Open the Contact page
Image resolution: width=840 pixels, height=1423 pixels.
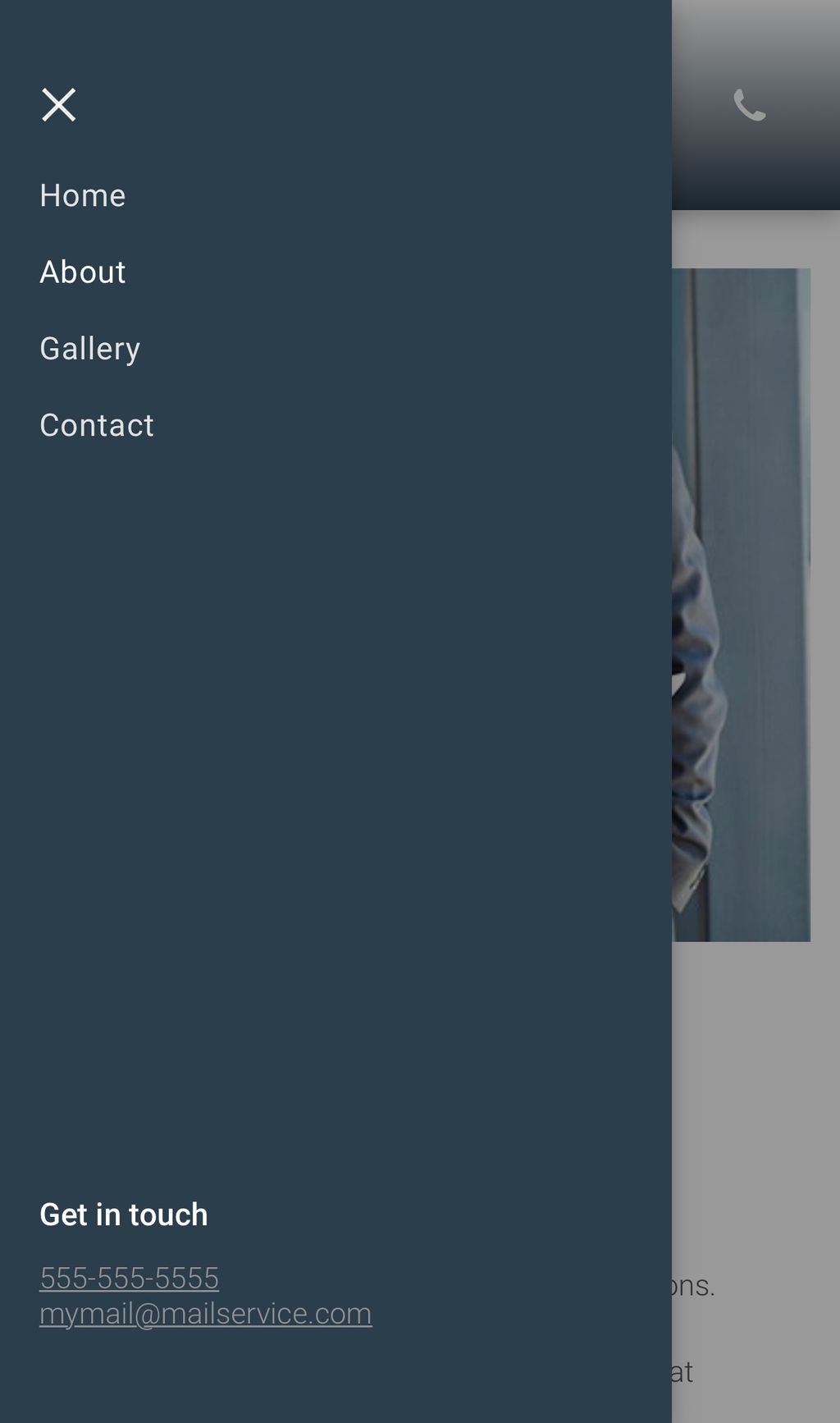[x=97, y=425]
